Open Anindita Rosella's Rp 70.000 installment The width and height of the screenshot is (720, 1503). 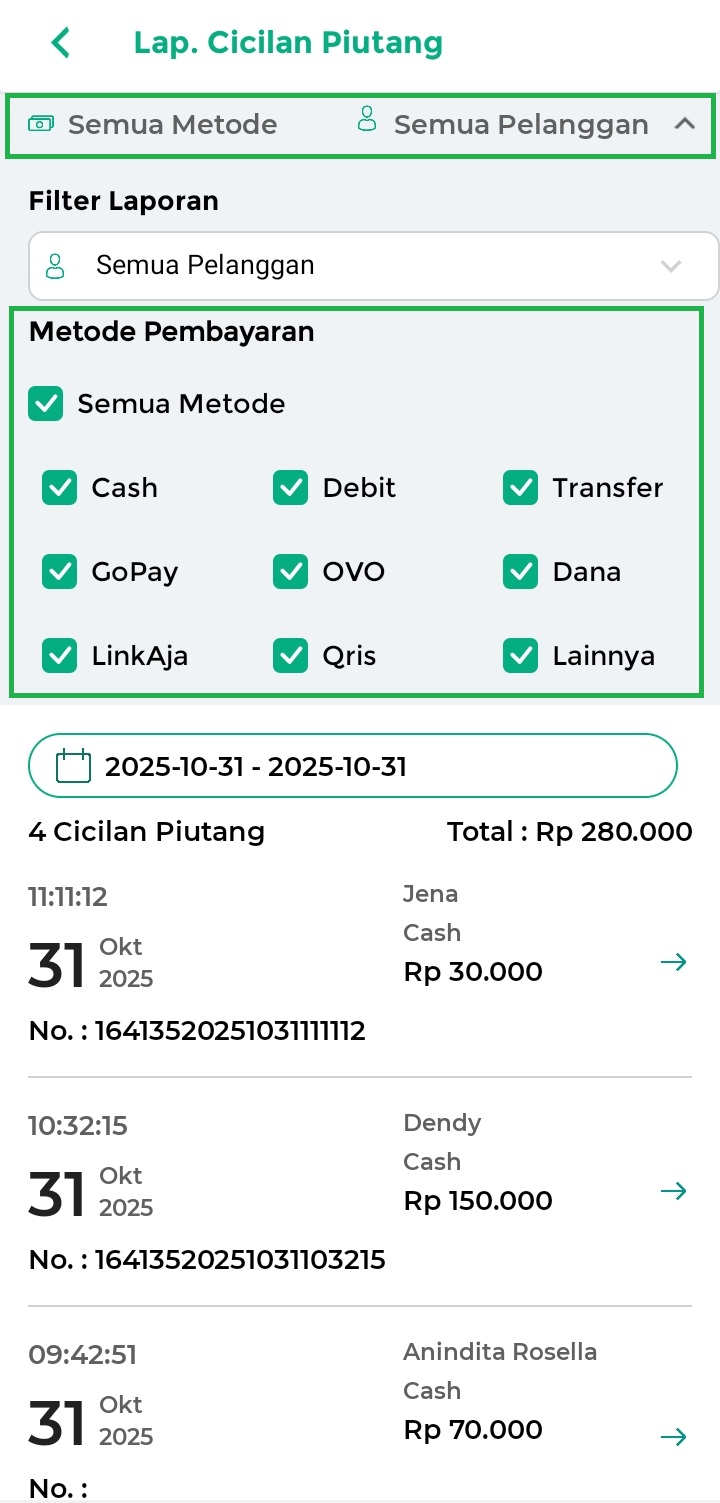pyautogui.click(x=674, y=1437)
